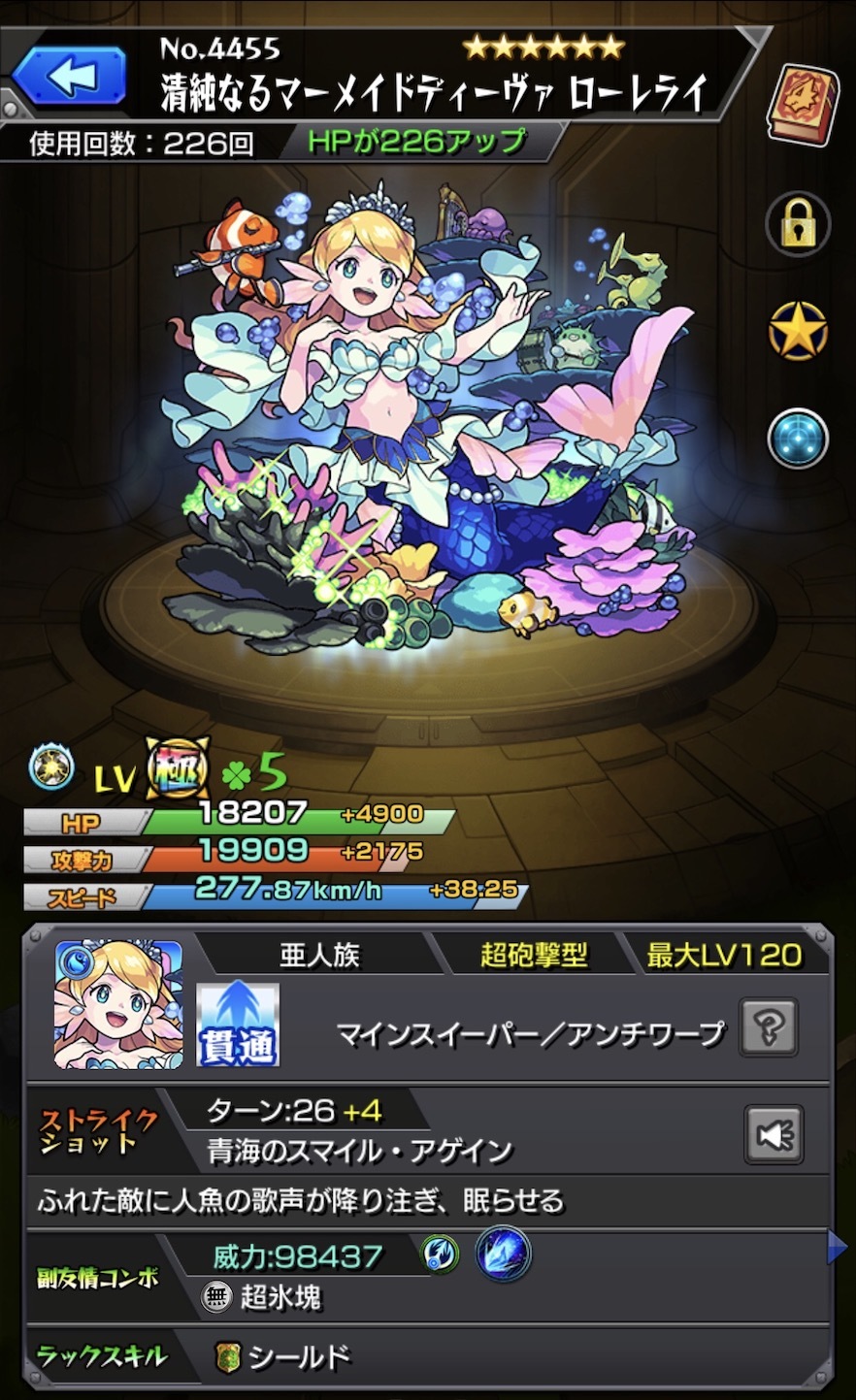
Task: Open the red monster book icon
Action: tap(802, 105)
